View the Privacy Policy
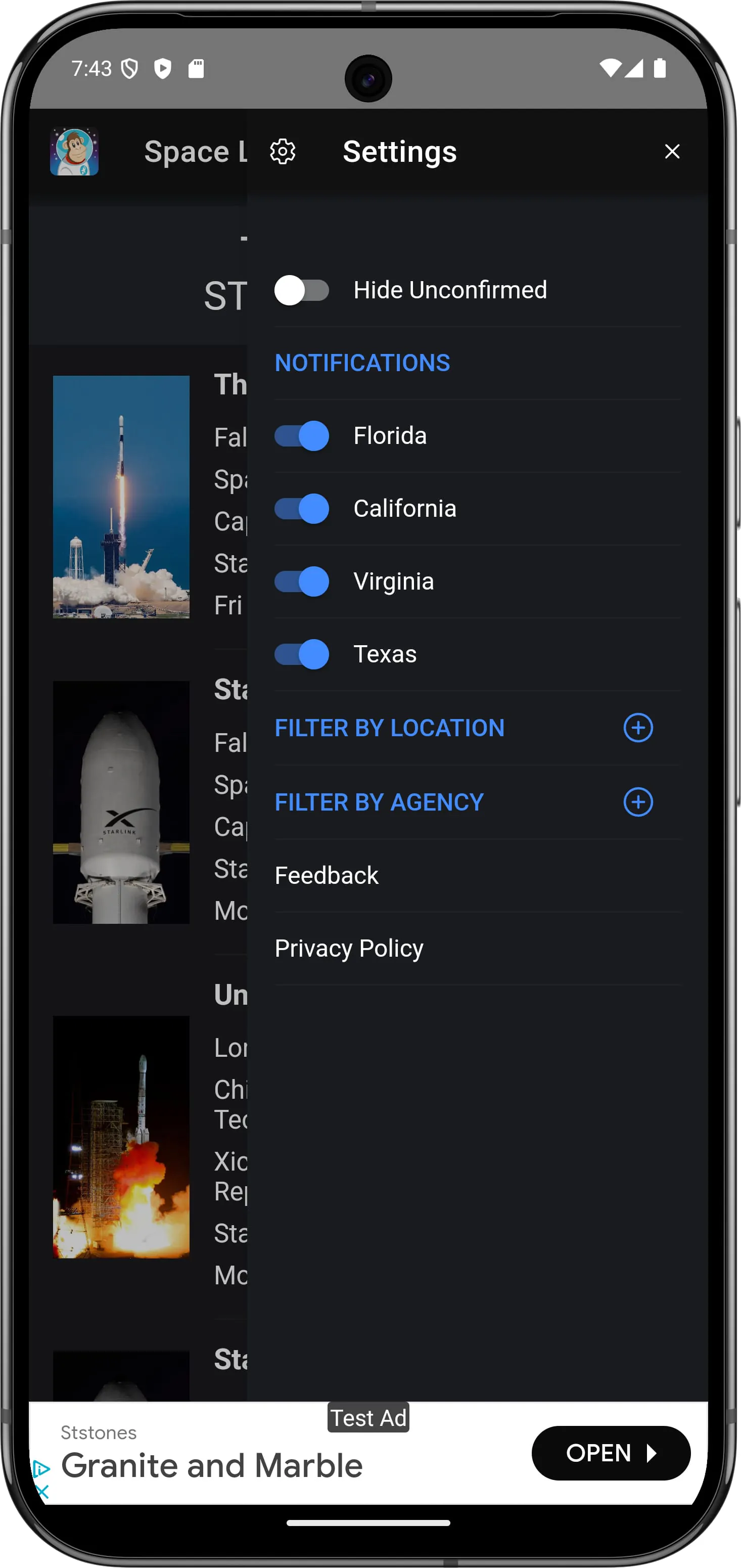The width and height of the screenshot is (741, 1568). pos(349,948)
